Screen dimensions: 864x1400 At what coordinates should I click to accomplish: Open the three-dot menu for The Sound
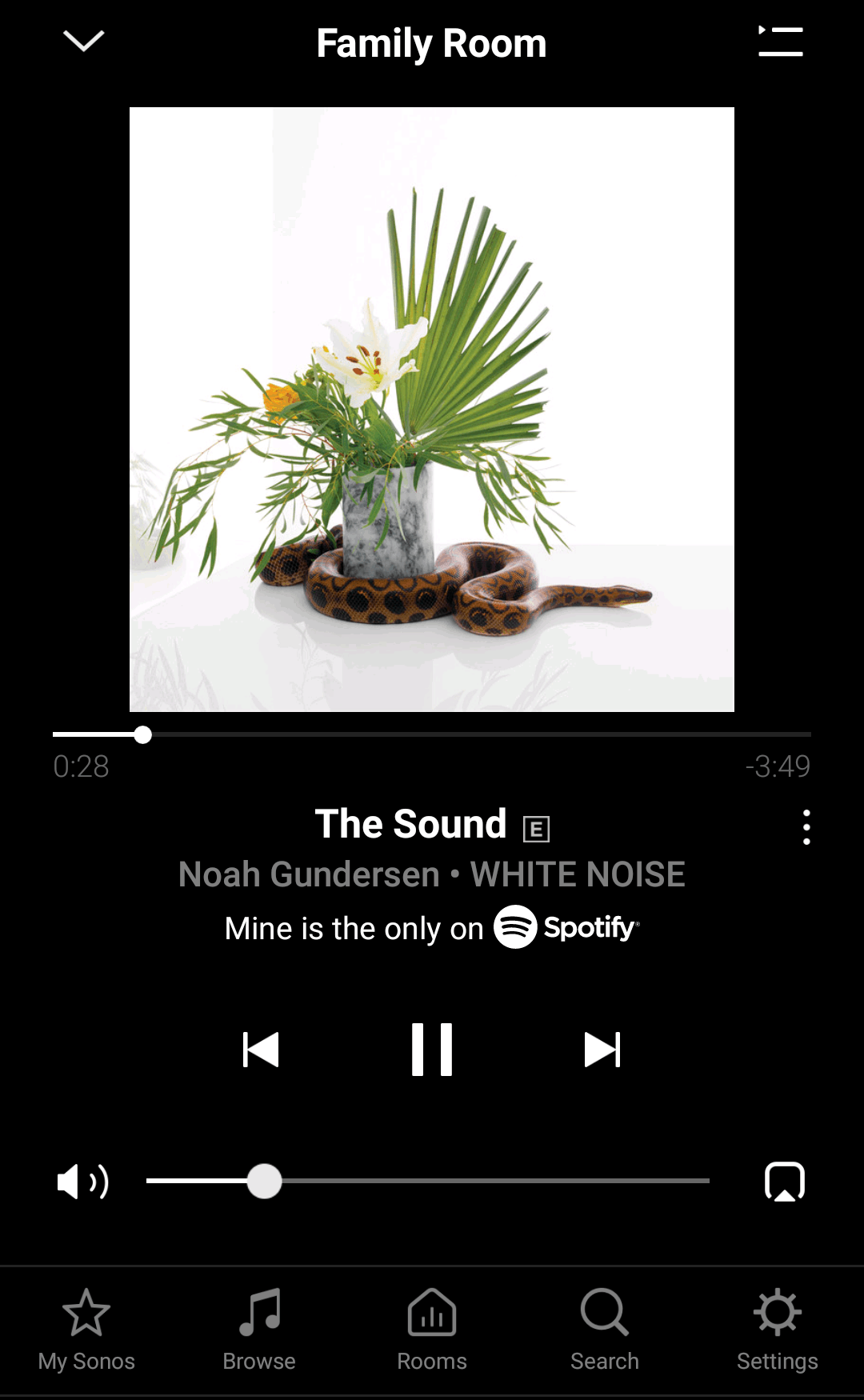point(806,827)
